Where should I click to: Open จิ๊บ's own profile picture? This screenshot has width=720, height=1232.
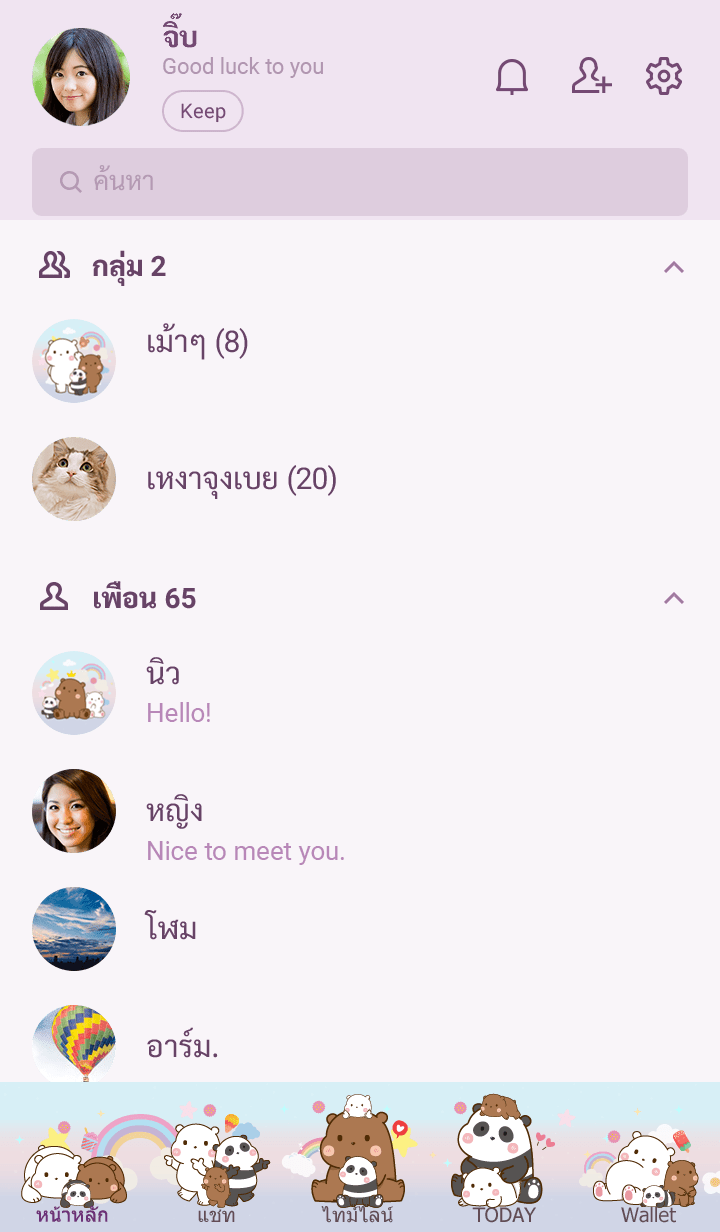[x=81, y=77]
